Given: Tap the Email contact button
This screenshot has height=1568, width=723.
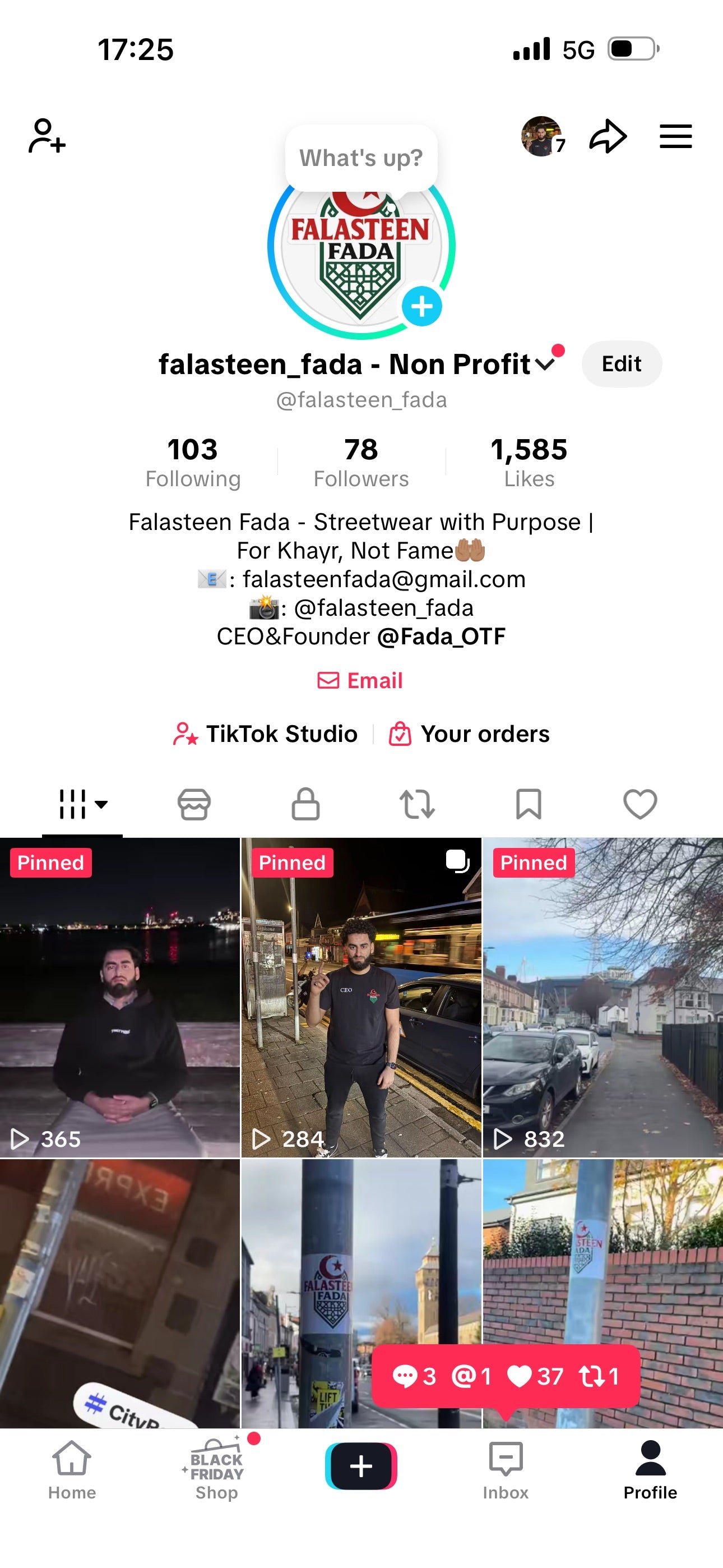Looking at the screenshot, I should pos(361,680).
